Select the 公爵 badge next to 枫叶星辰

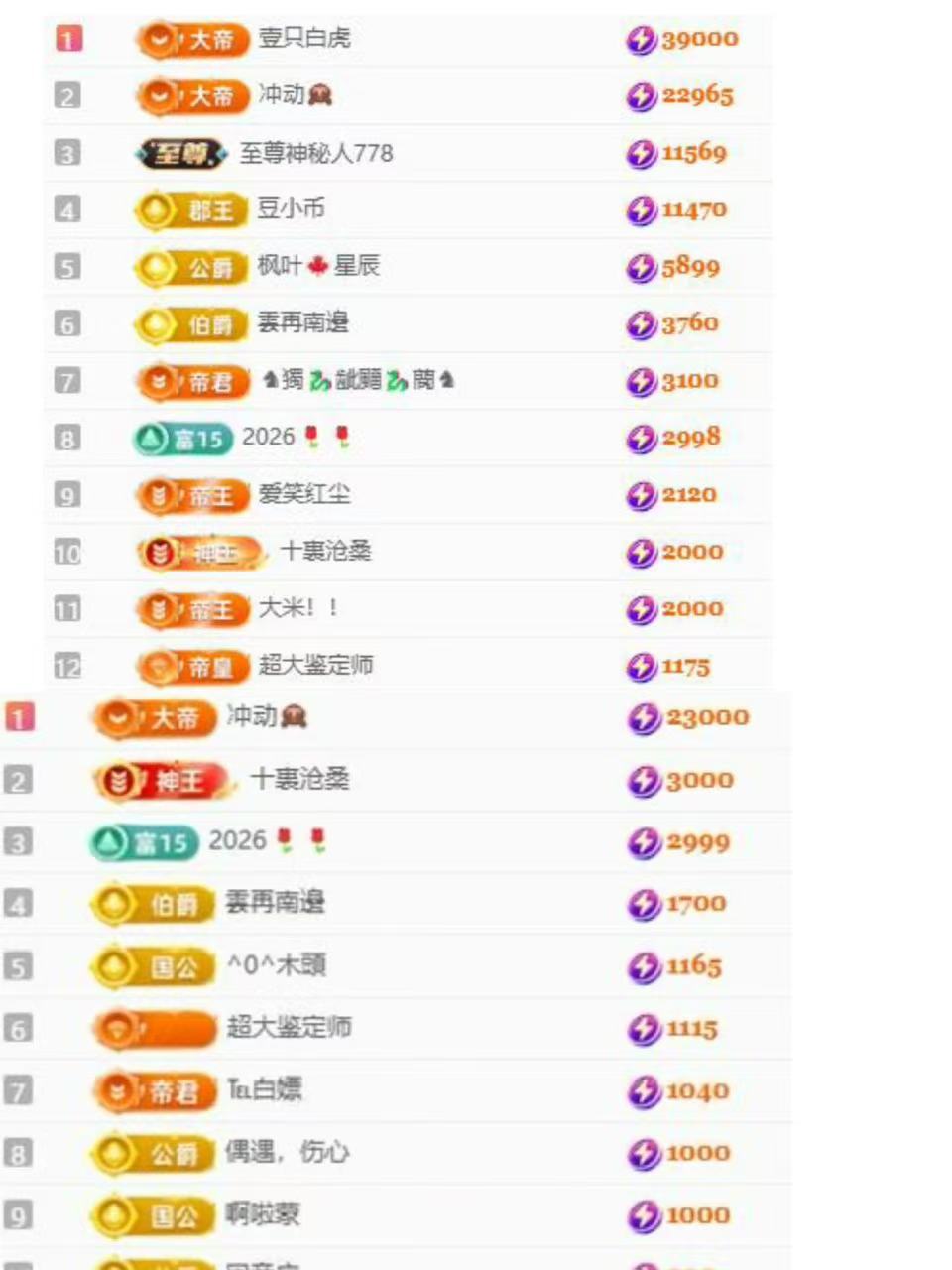click(x=190, y=267)
